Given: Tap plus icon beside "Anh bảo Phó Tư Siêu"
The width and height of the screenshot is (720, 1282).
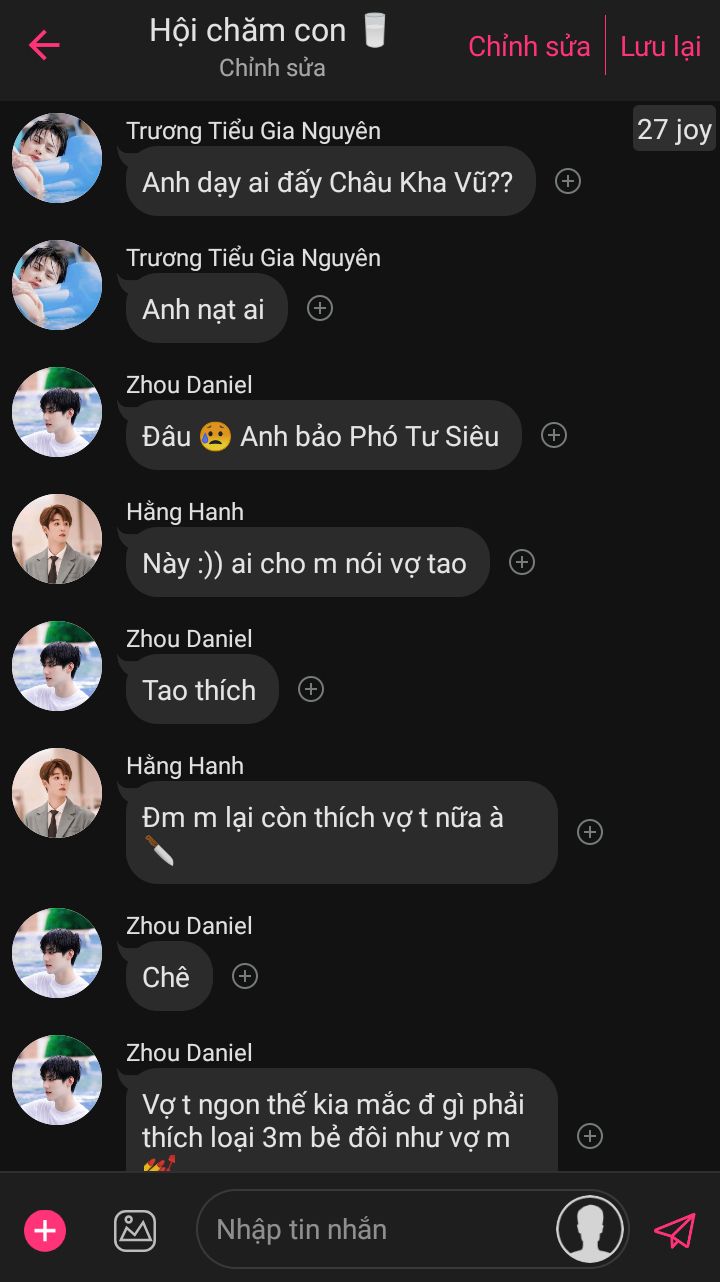Looking at the screenshot, I should point(554,435).
